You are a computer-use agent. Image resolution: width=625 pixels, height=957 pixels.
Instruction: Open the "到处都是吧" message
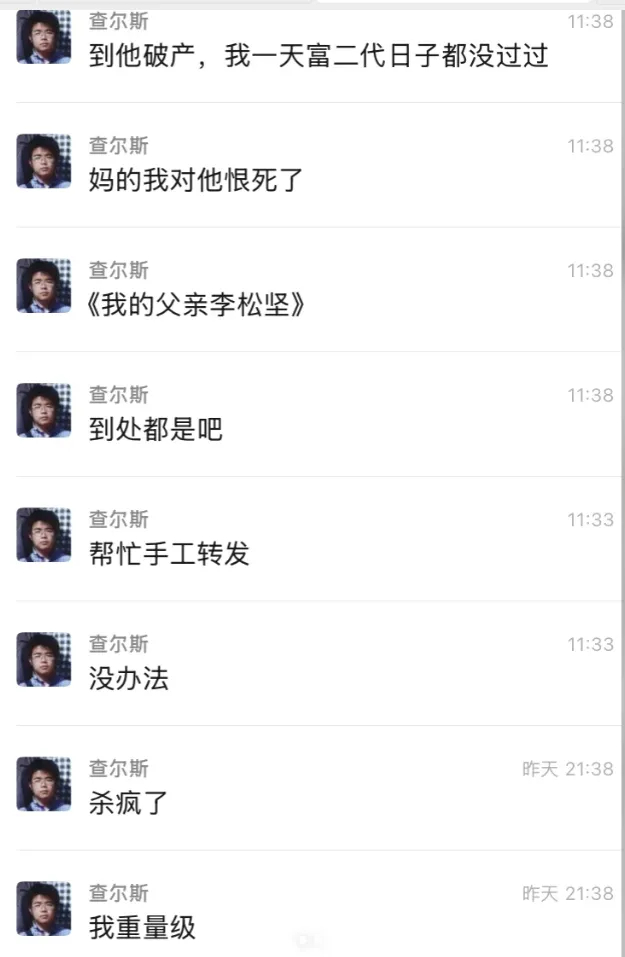156,430
